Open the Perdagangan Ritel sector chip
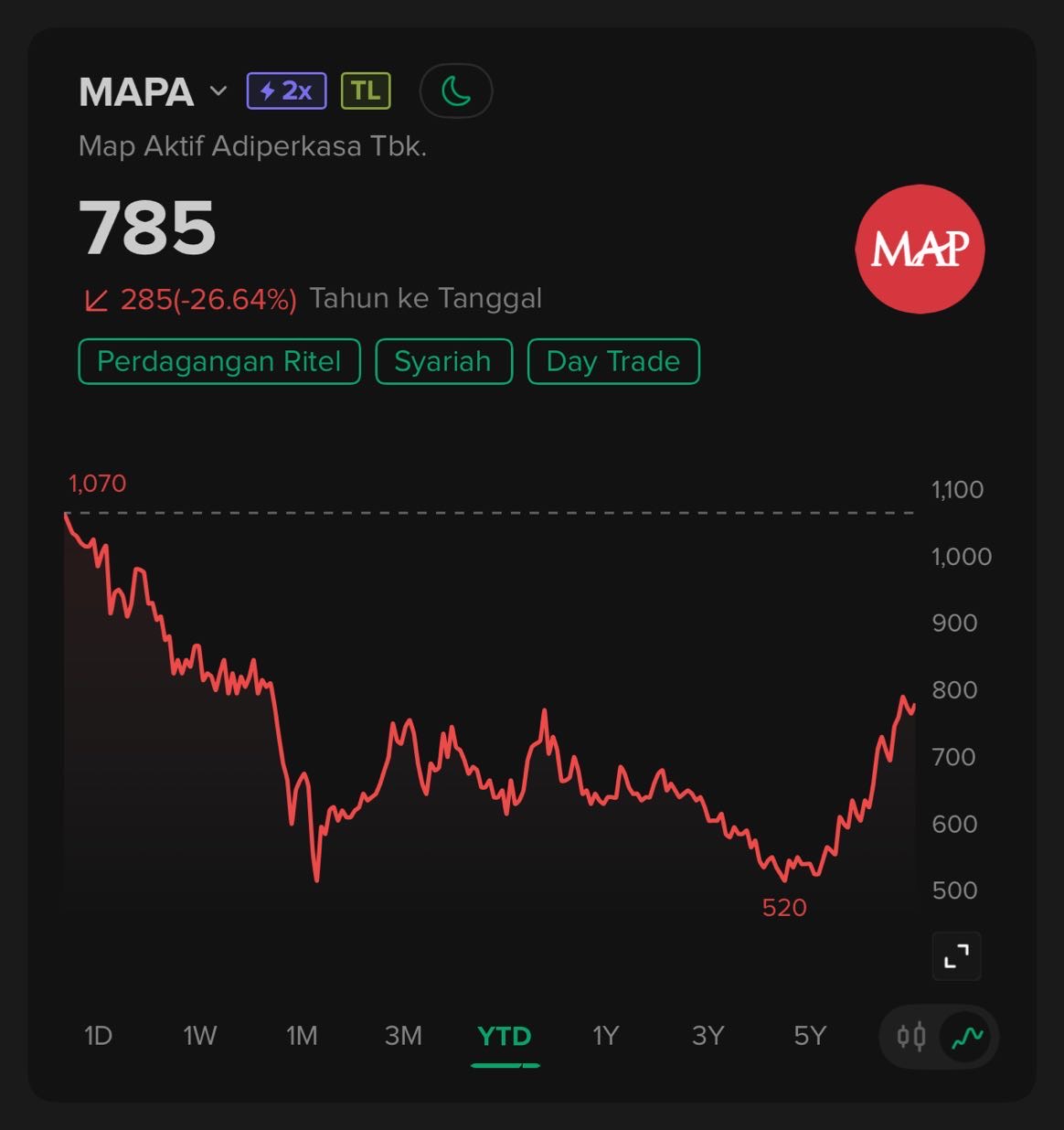This screenshot has width=1064, height=1130. pos(219,361)
